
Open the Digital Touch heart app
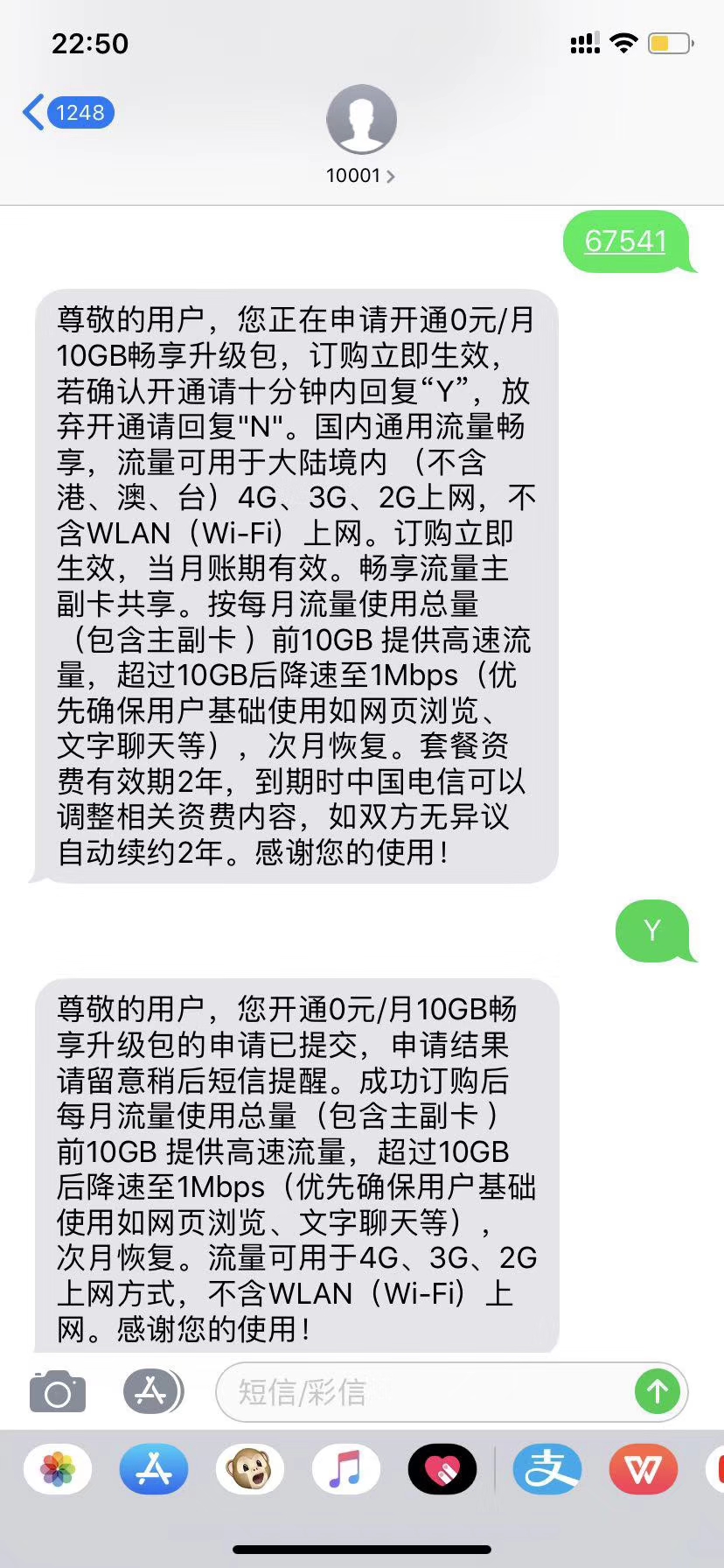(442, 1469)
